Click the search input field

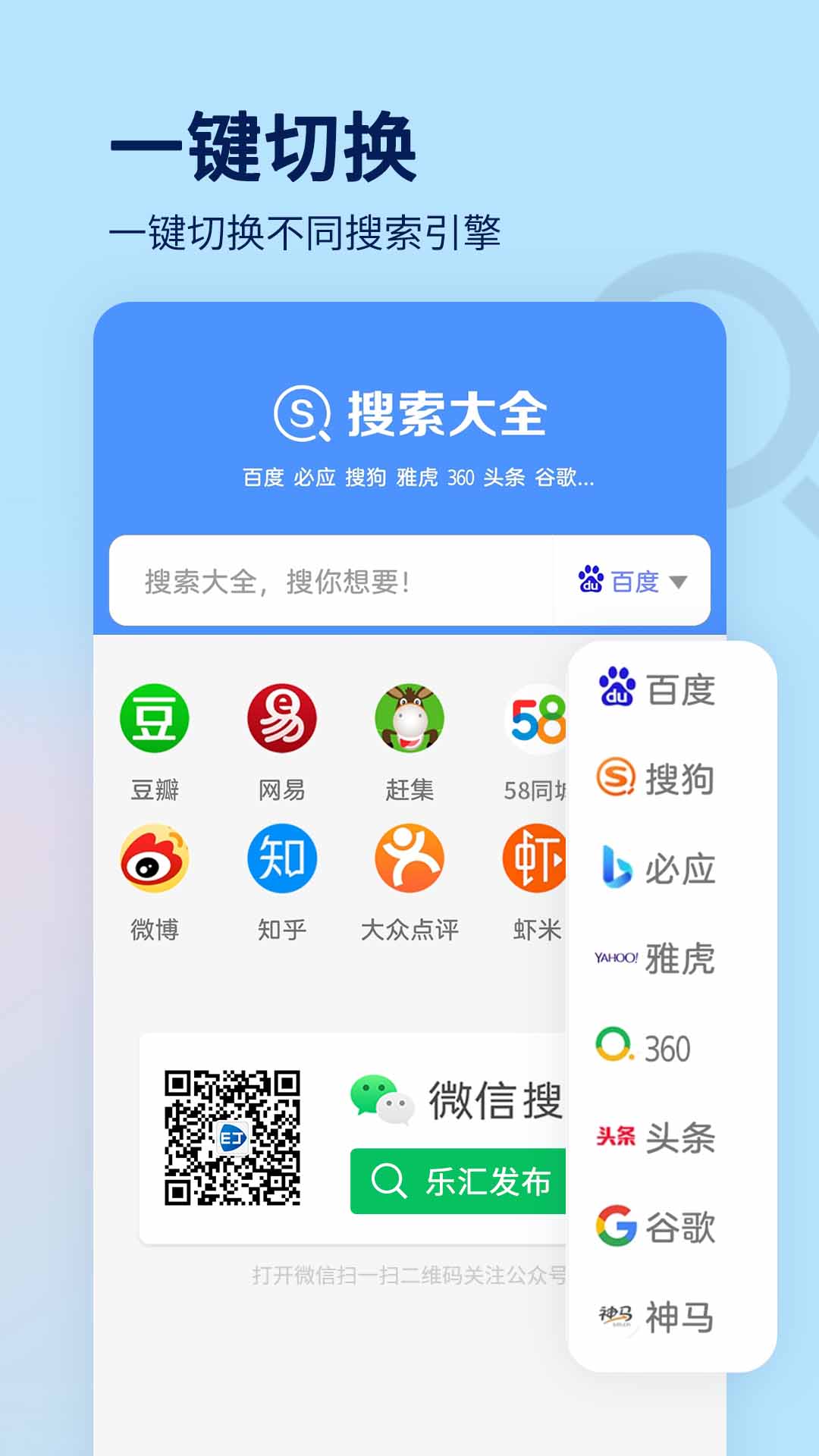click(x=326, y=582)
